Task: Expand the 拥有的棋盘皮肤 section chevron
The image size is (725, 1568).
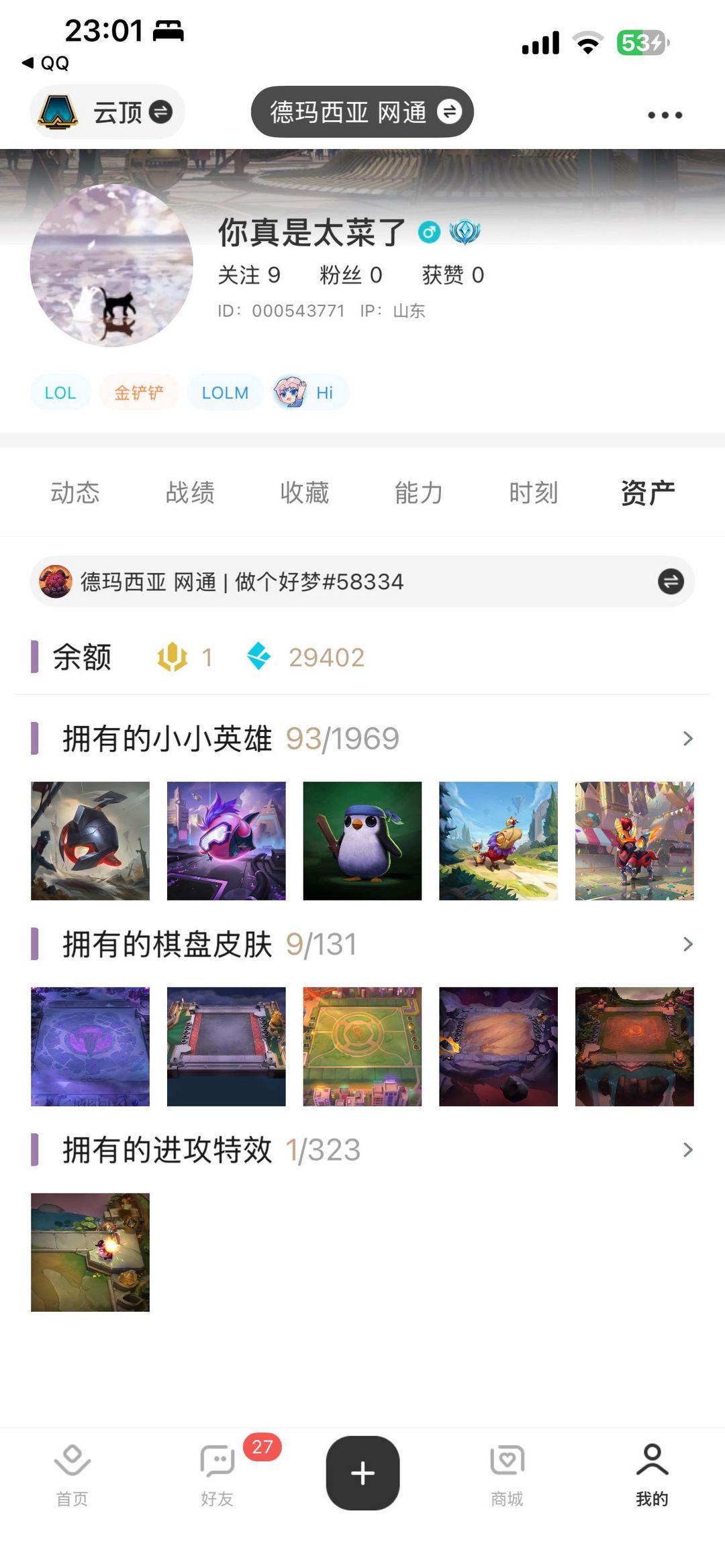Action: pos(687,944)
